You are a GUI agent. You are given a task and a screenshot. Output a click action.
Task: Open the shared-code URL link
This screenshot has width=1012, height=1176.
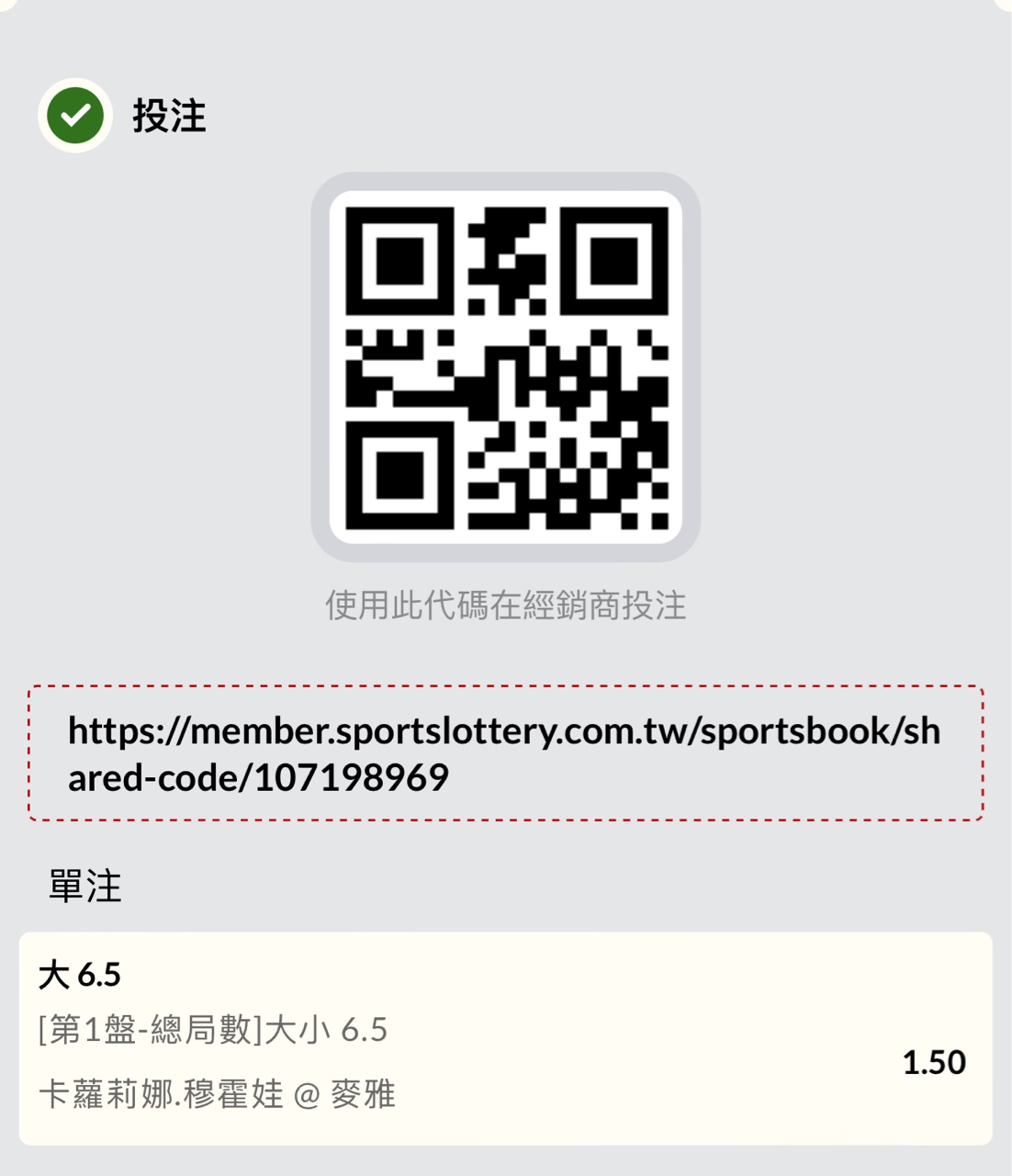coord(504,753)
